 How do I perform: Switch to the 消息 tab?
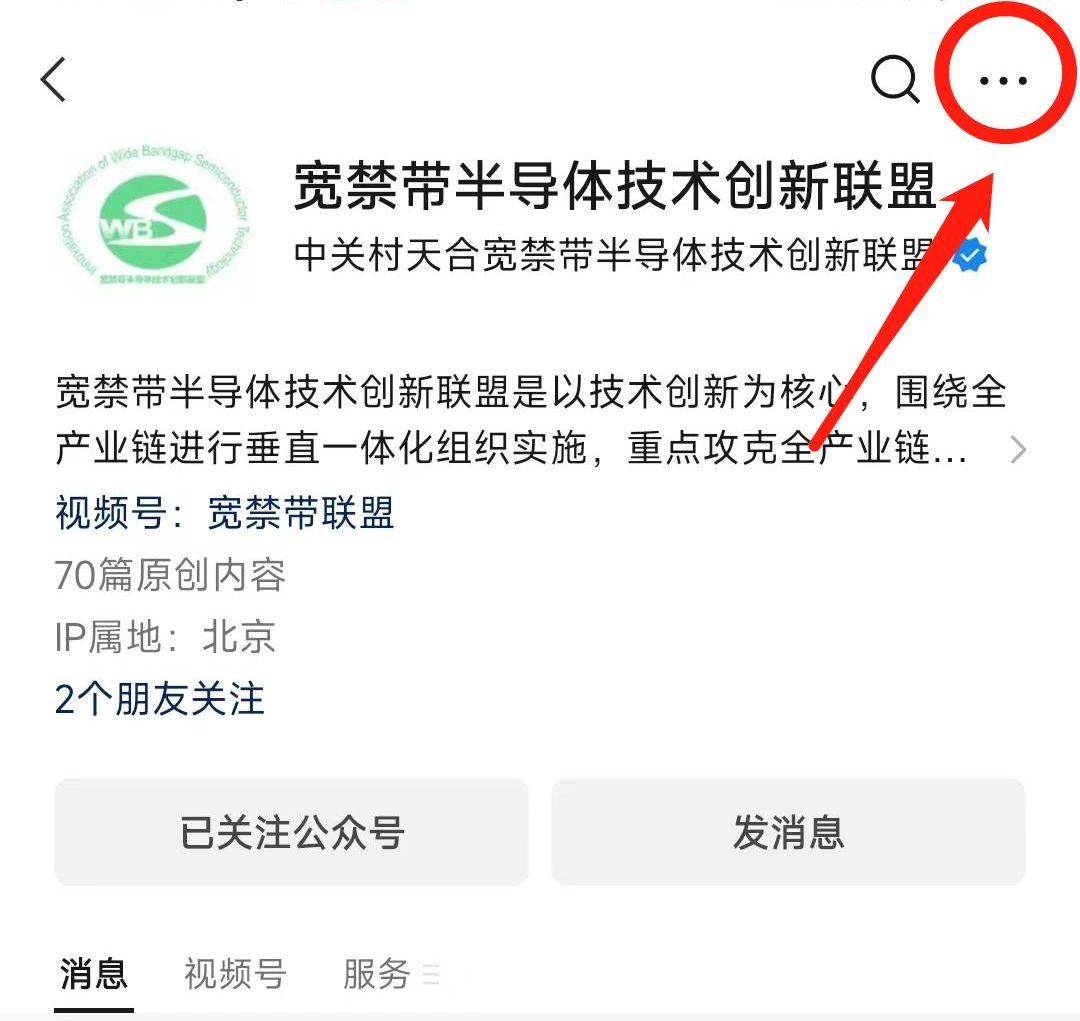[x=94, y=973]
